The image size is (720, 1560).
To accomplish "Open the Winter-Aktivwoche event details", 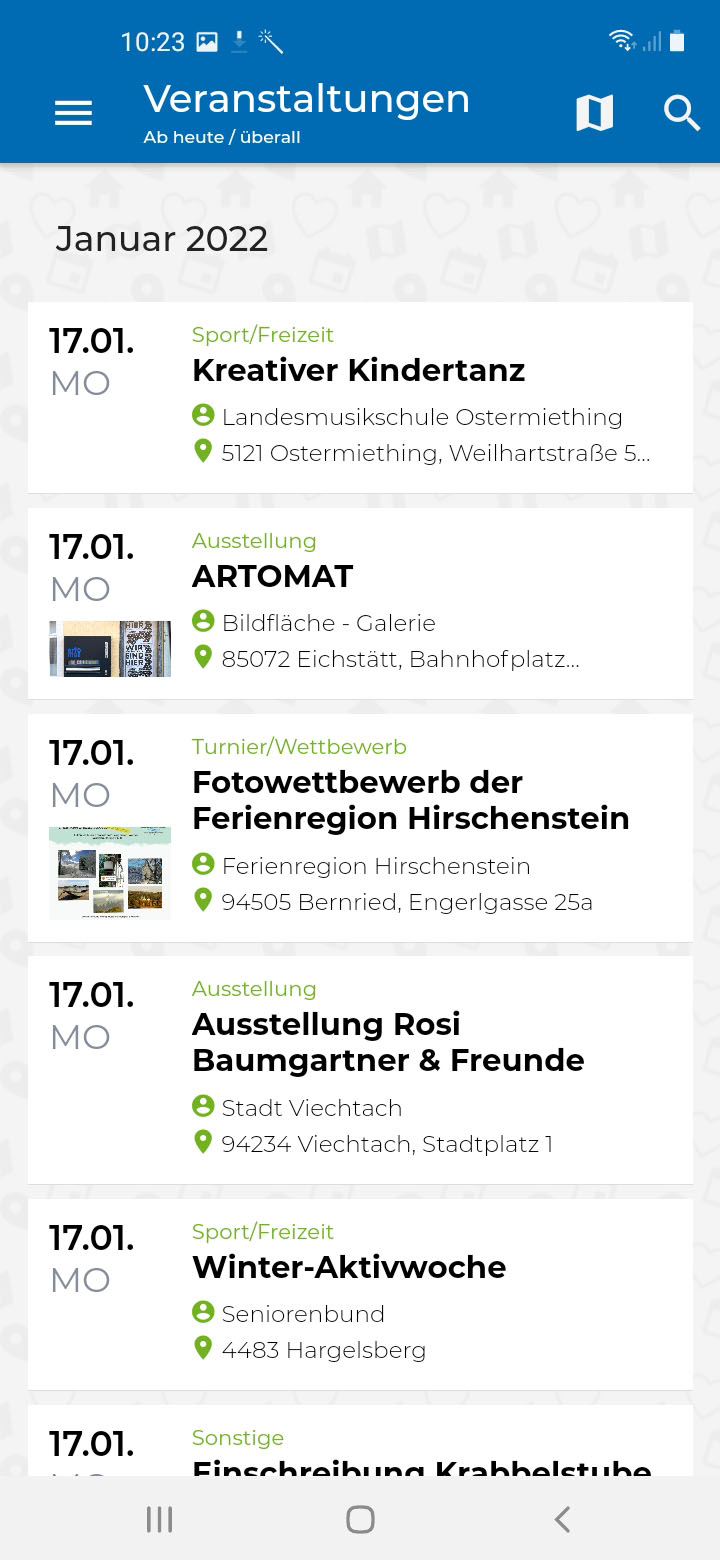I will point(348,1267).
